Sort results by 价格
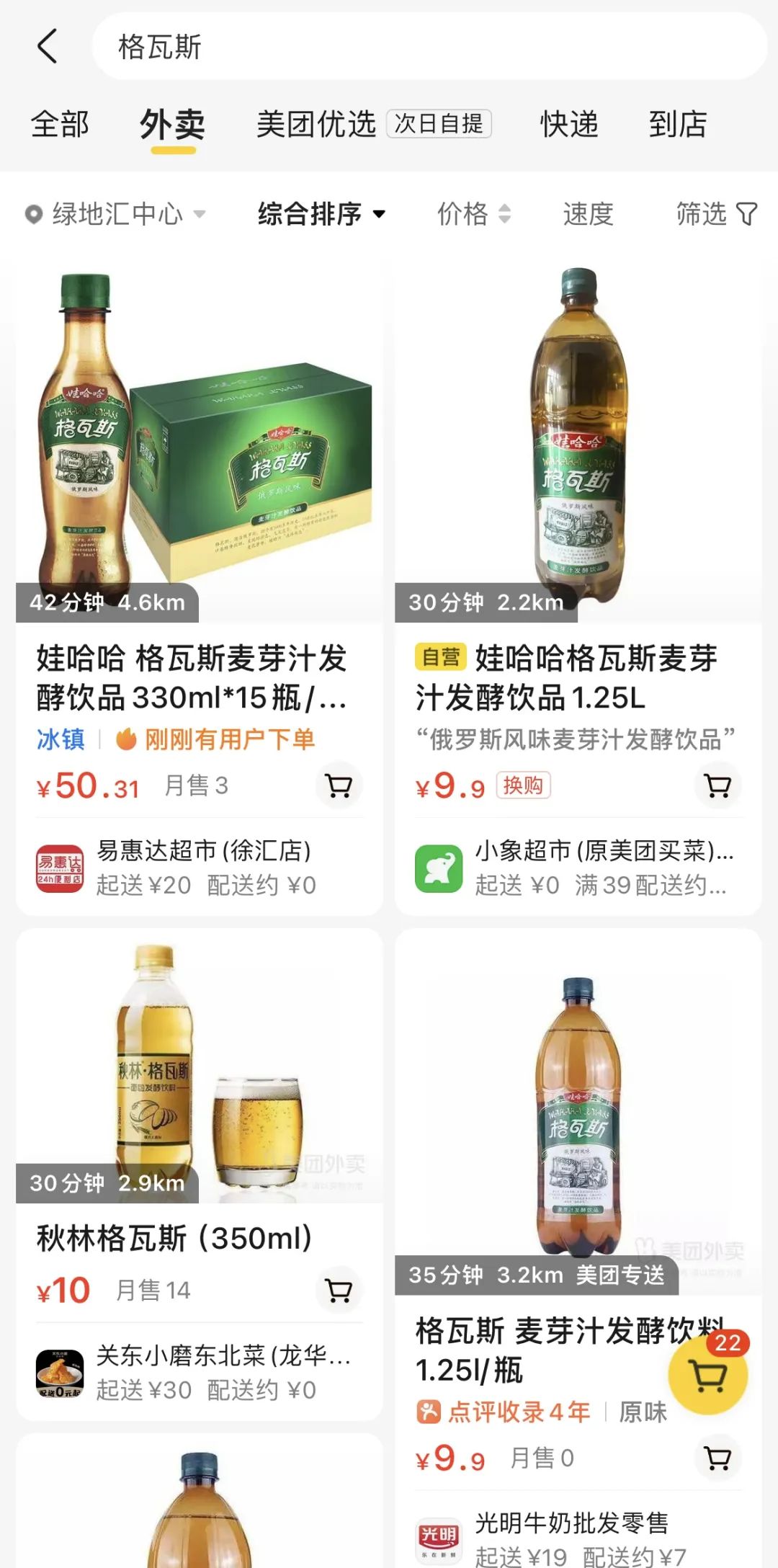778x1568 pixels. pos(473,214)
